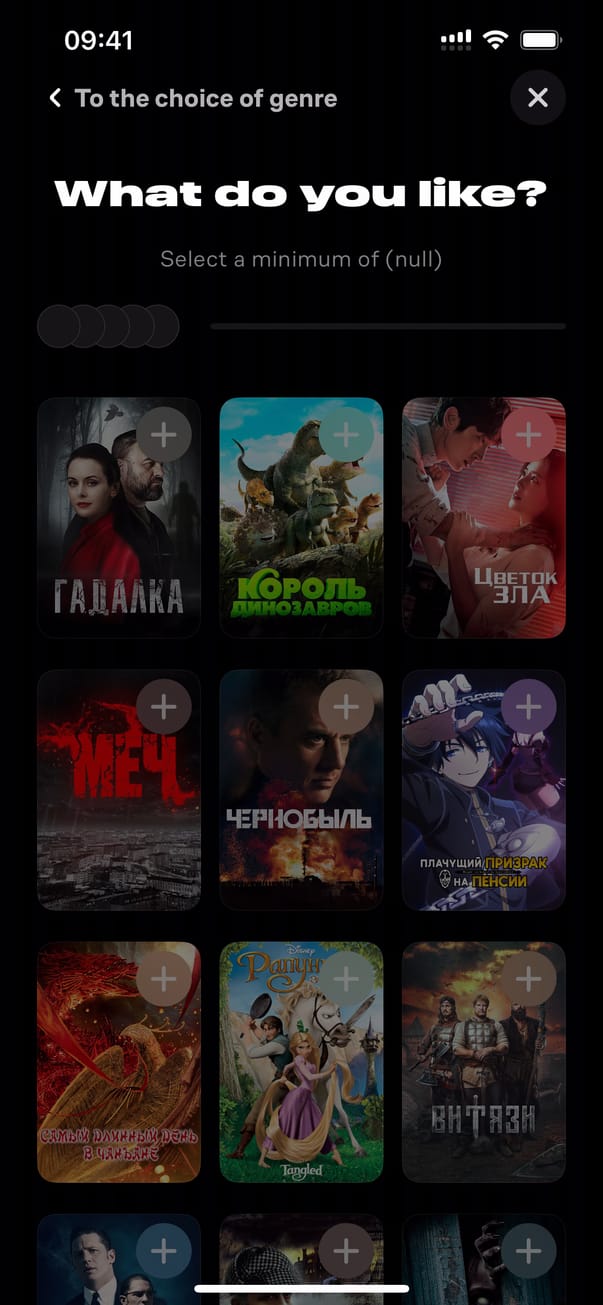This screenshot has width=603, height=1305.
Task: Add Чернобыль using its plus icon
Action: coord(346,706)
